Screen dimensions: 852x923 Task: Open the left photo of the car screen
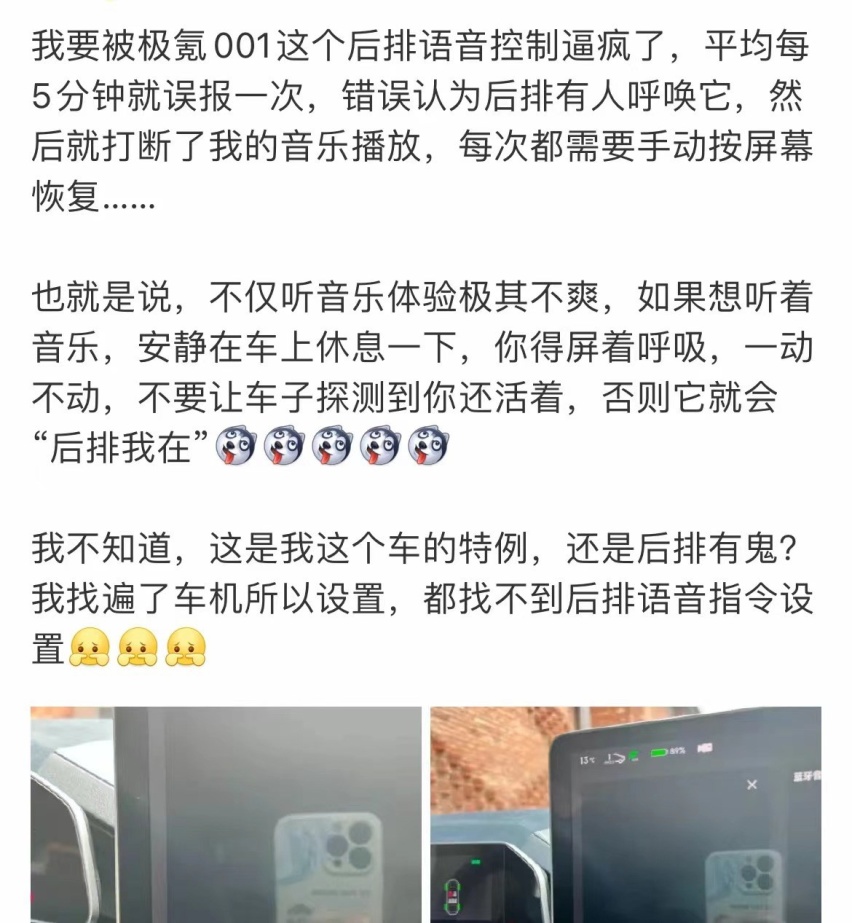226,815
